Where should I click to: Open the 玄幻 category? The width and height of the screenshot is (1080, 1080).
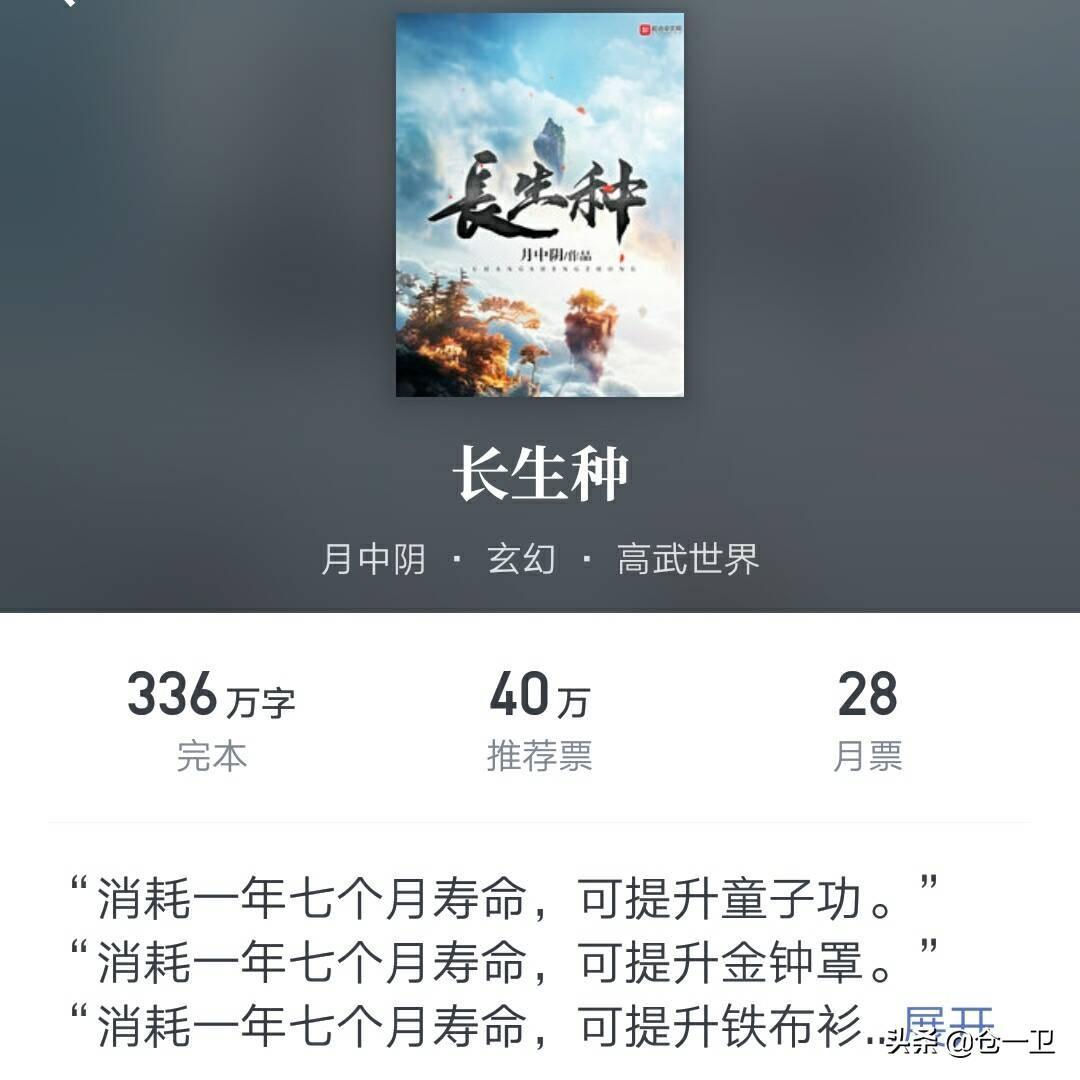coord(521,558)
